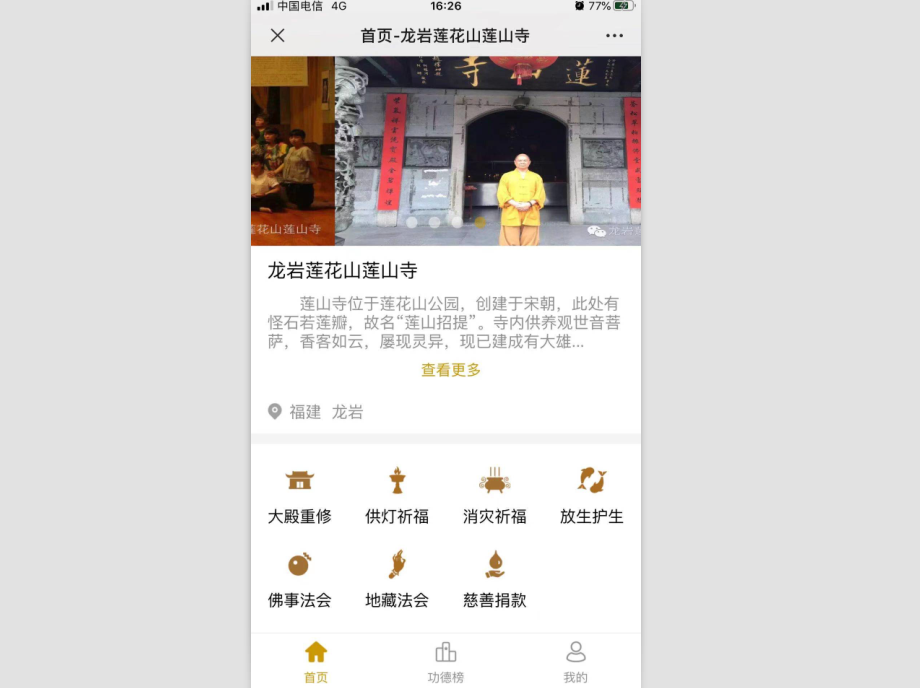Open 消灾祈福 service

pos(494,496)
